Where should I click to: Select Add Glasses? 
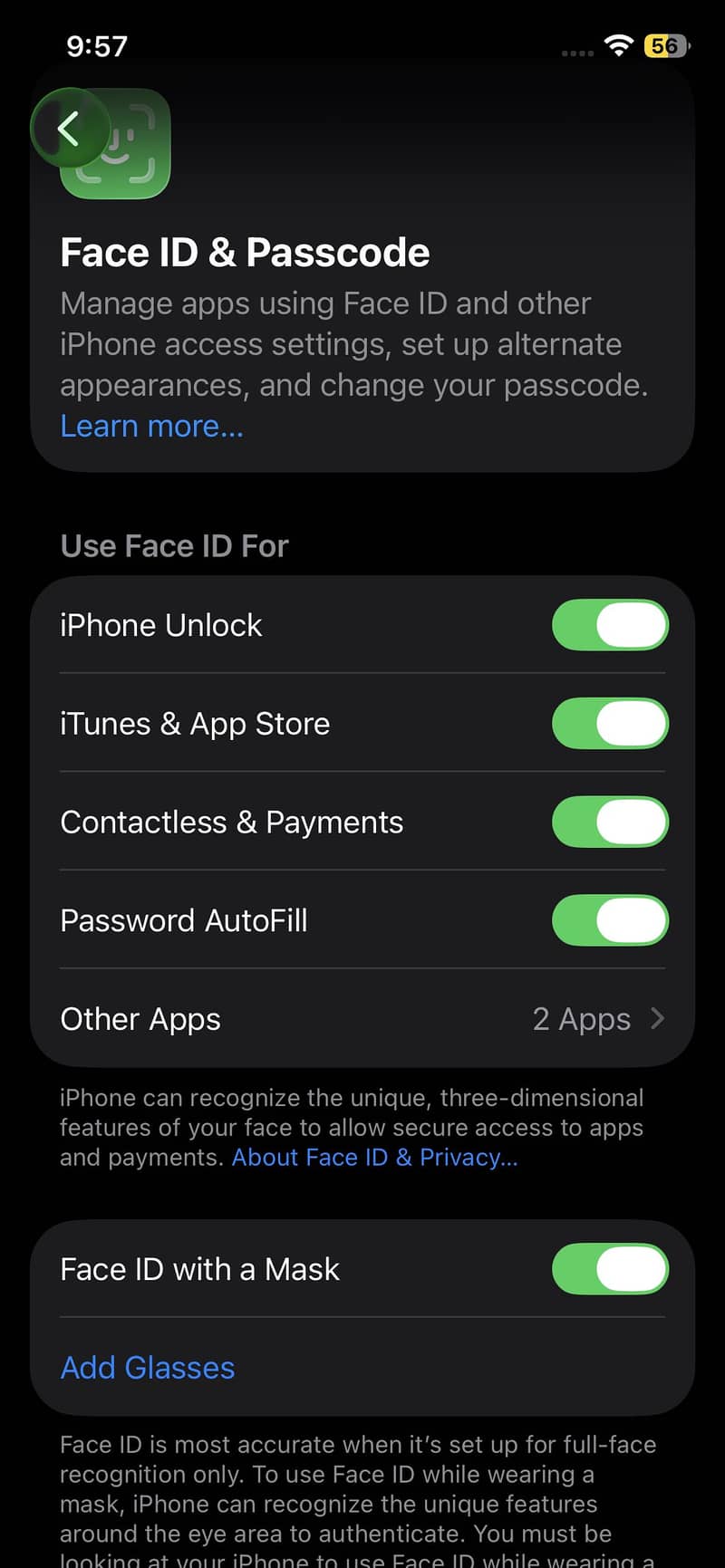point(148,1368)
